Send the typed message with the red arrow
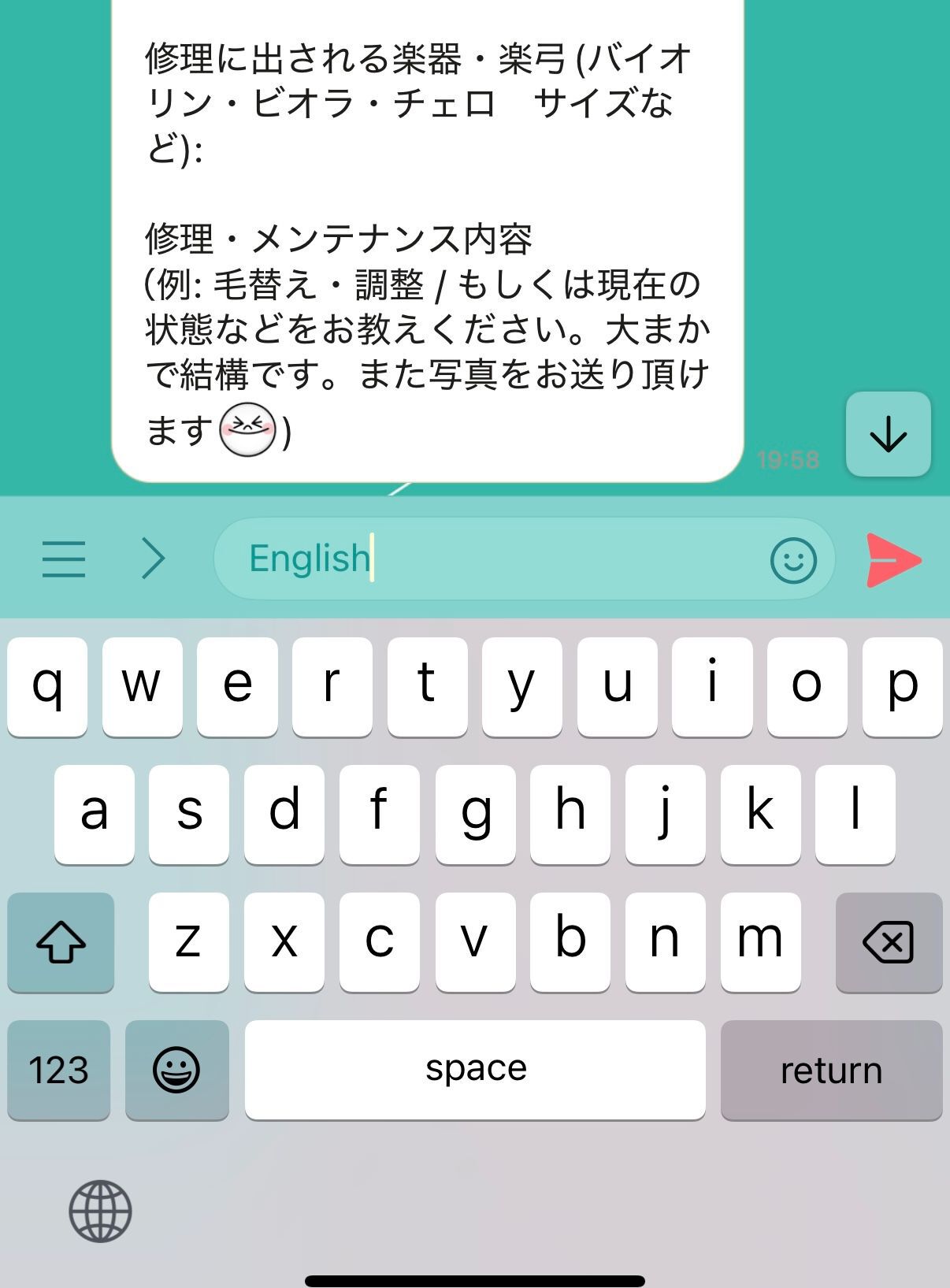The image size is (950, 1288). point(893,560)
